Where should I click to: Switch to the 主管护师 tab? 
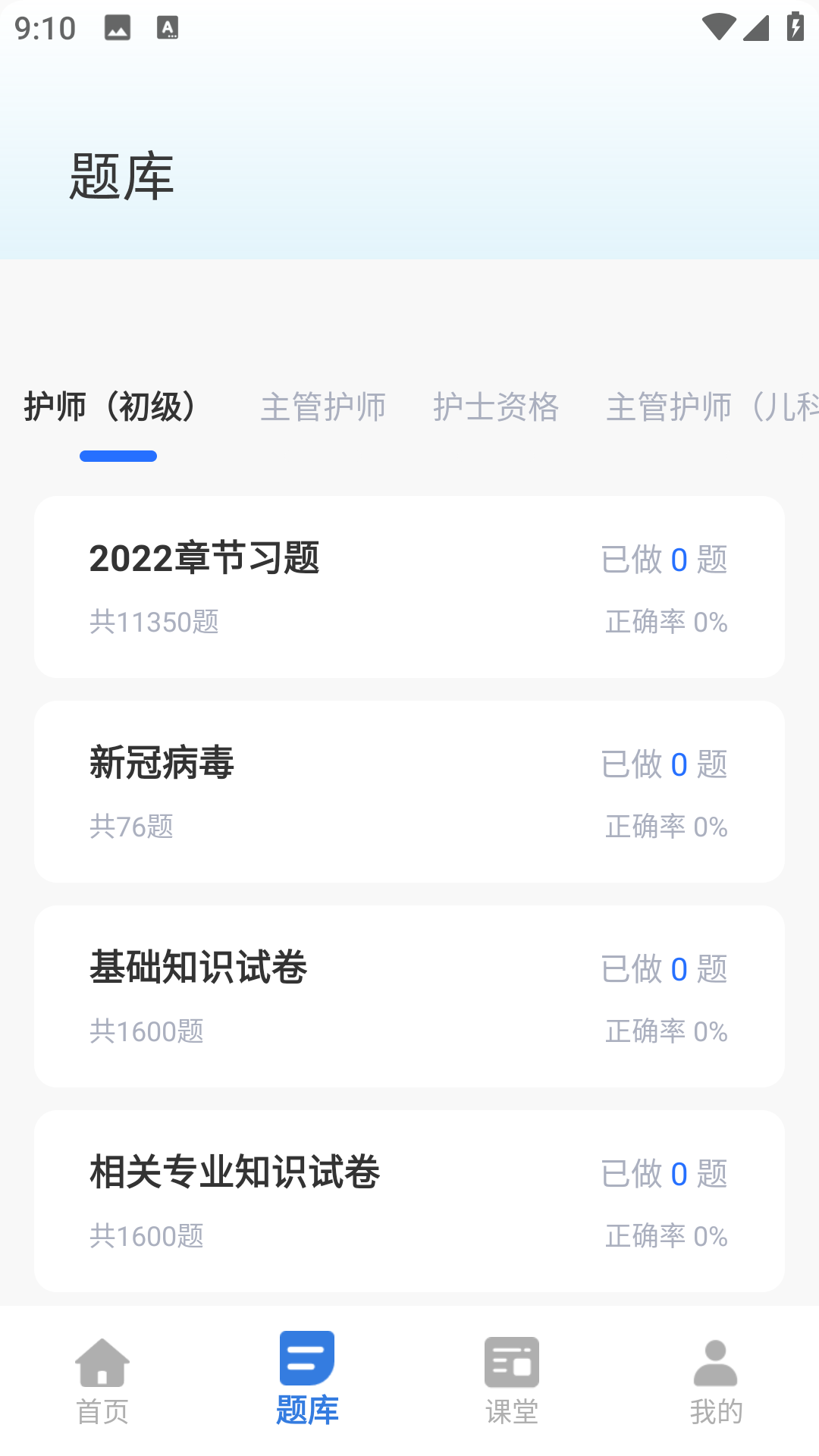325,407
